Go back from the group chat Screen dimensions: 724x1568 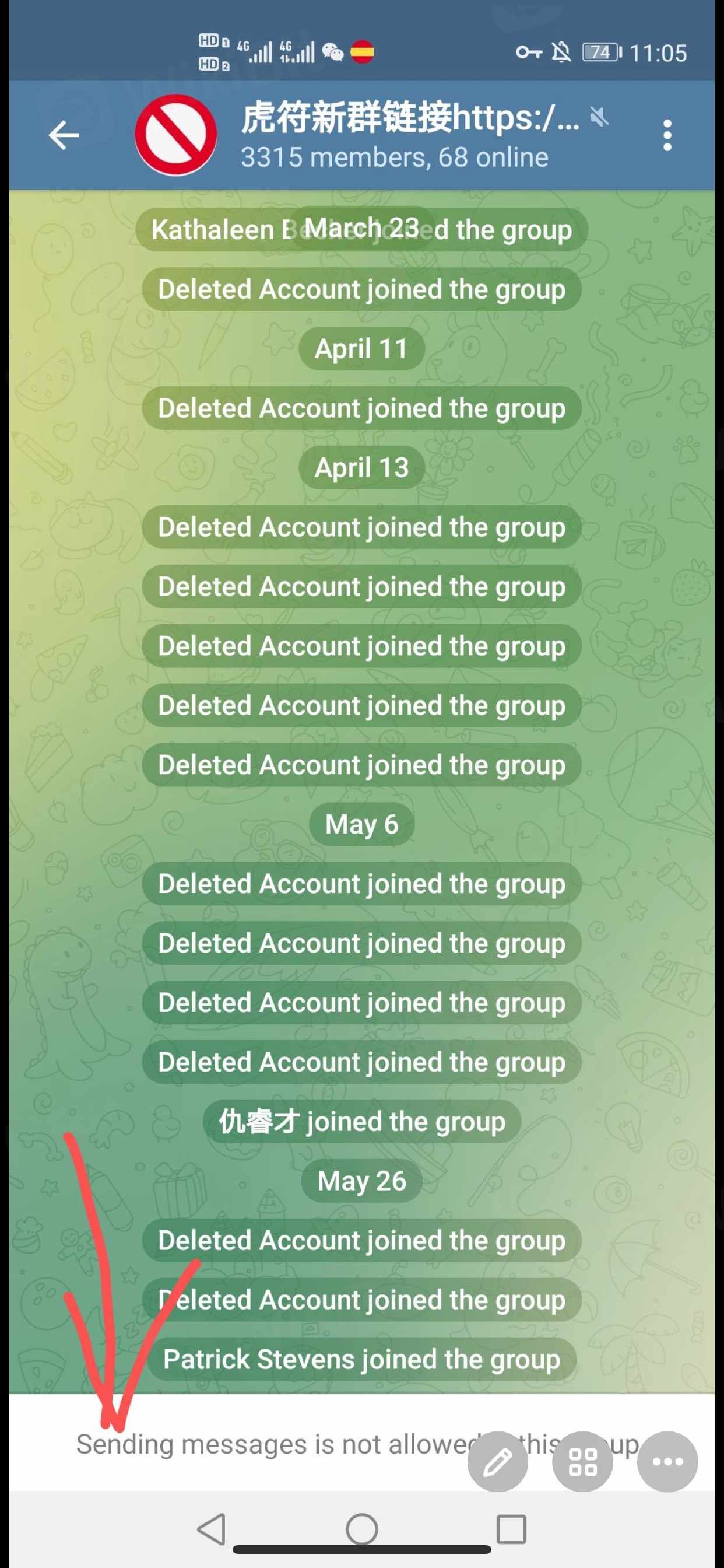64,135
